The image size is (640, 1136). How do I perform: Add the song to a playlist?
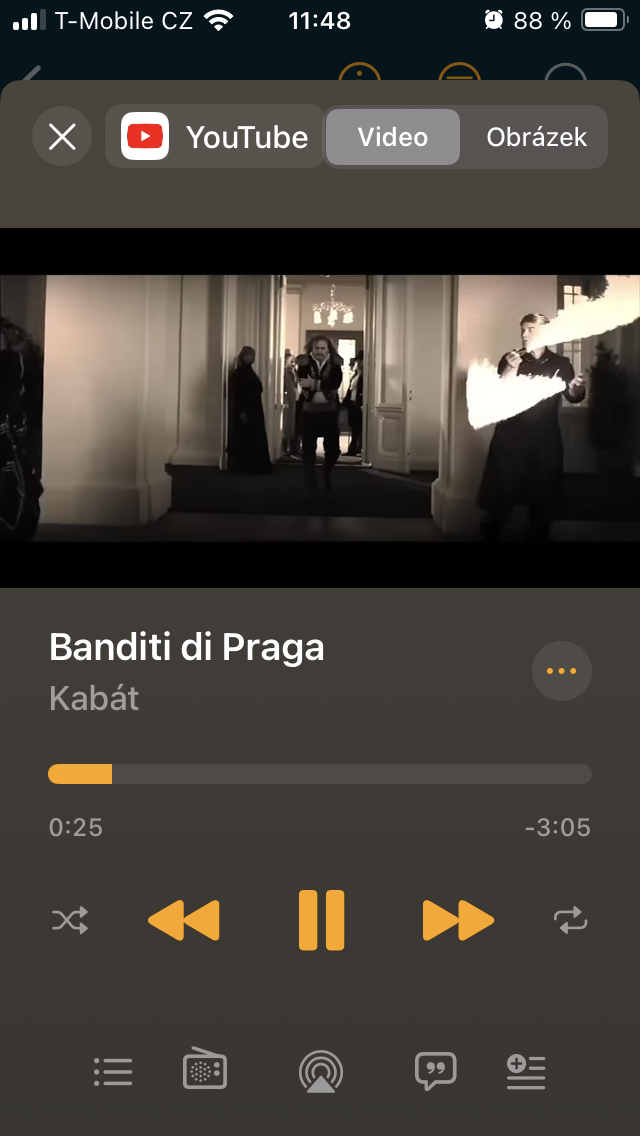point(526,1071)
